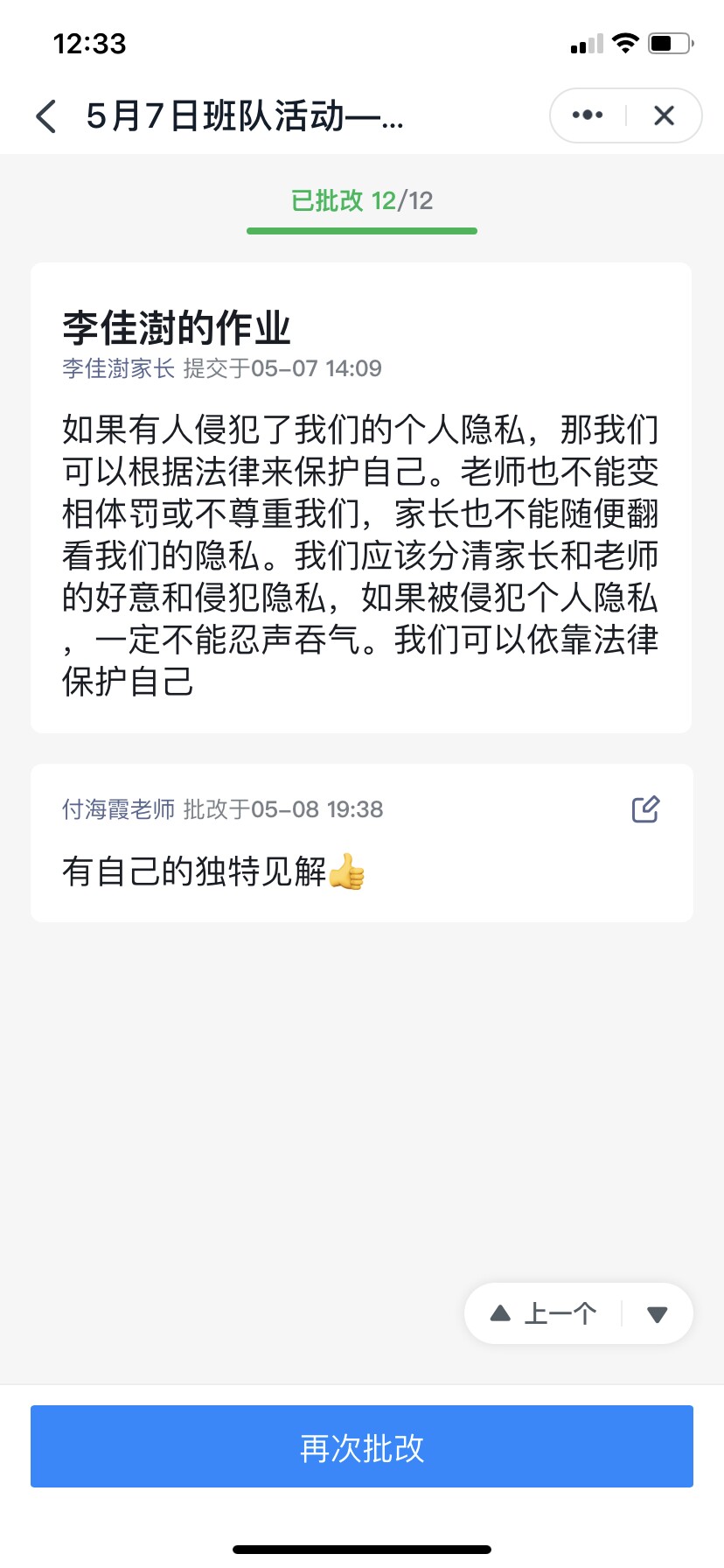Go to the previous homework 上一个
Image resolution: width=724 pixels, height=1568 pixels.
[x=544, y=1313]
